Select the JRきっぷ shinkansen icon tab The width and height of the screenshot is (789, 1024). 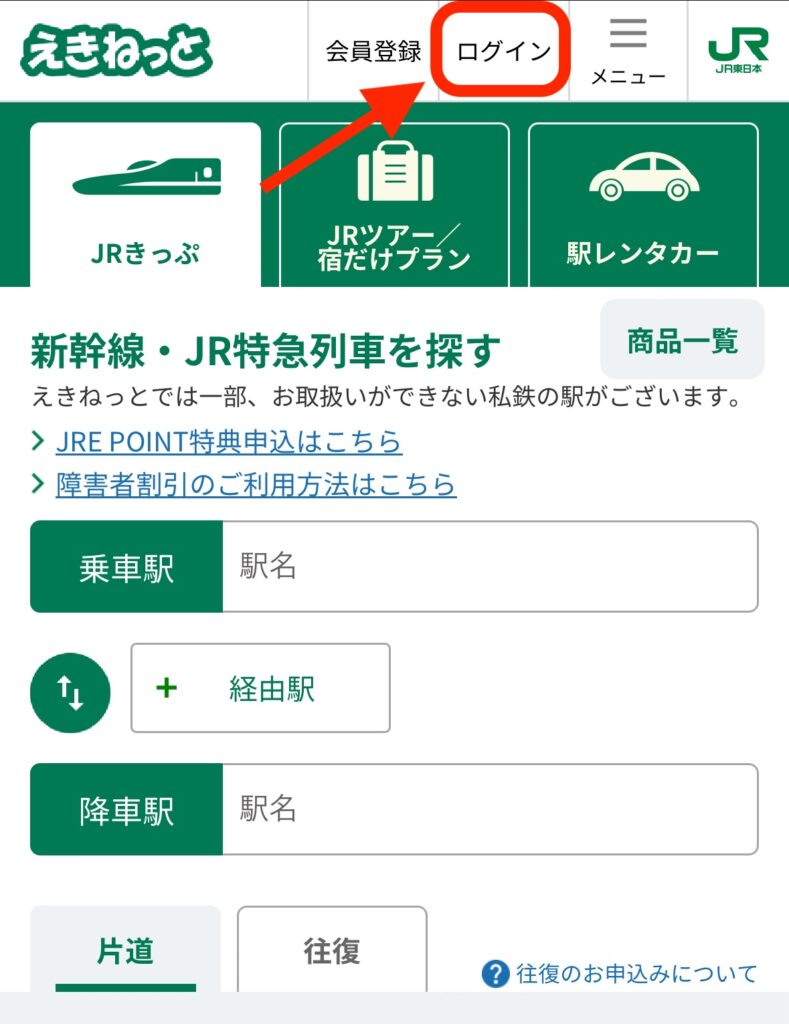(147, 178)
